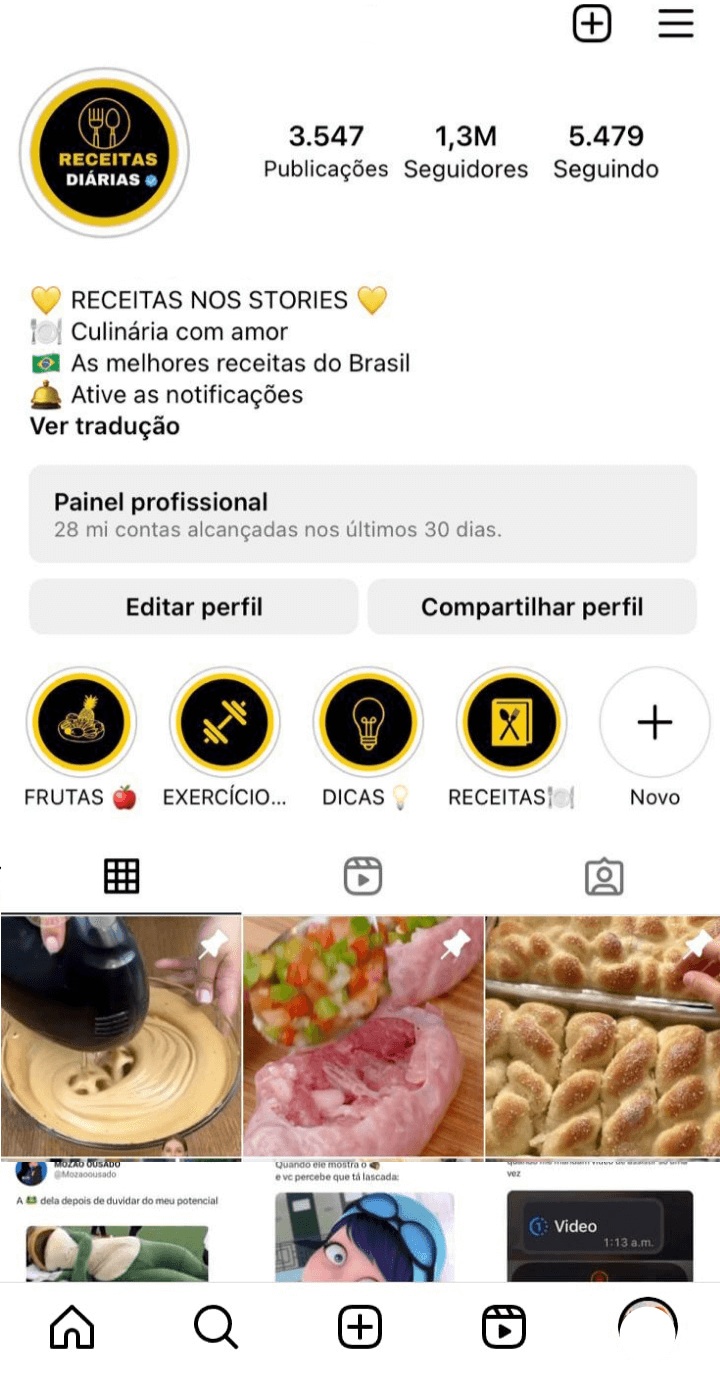The image size is (720, 1380).
Task: View the Seguidores count
Action: (x=466, y=148)
